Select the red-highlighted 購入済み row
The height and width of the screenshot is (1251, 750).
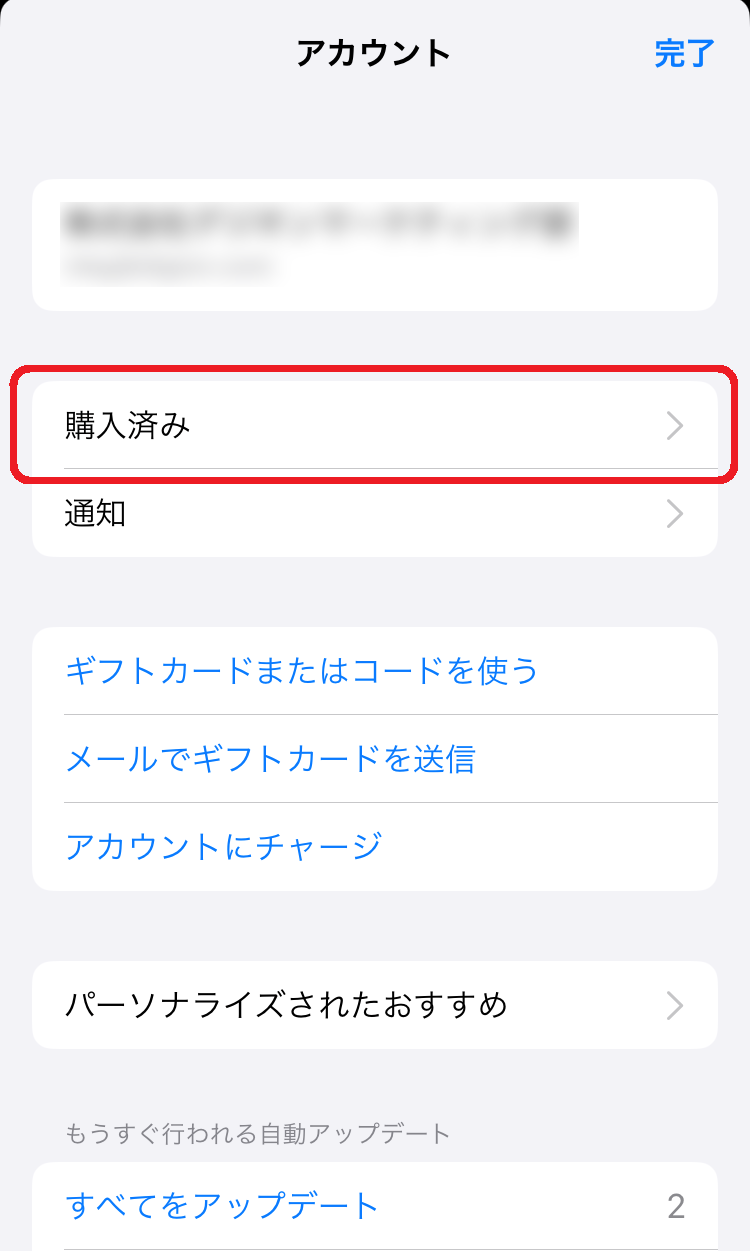point(375,425)
